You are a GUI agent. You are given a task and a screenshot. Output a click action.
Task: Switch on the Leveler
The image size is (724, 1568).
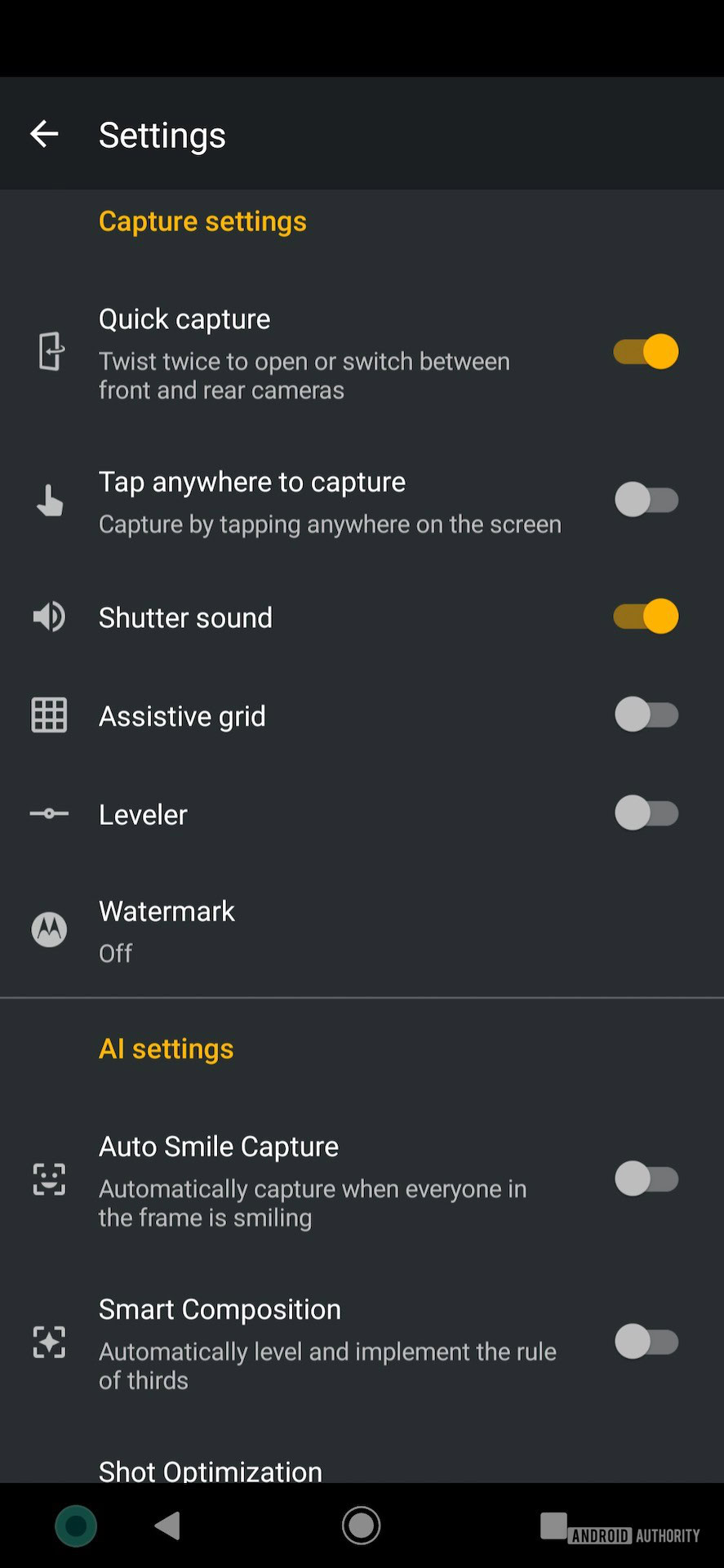[646, 813]
